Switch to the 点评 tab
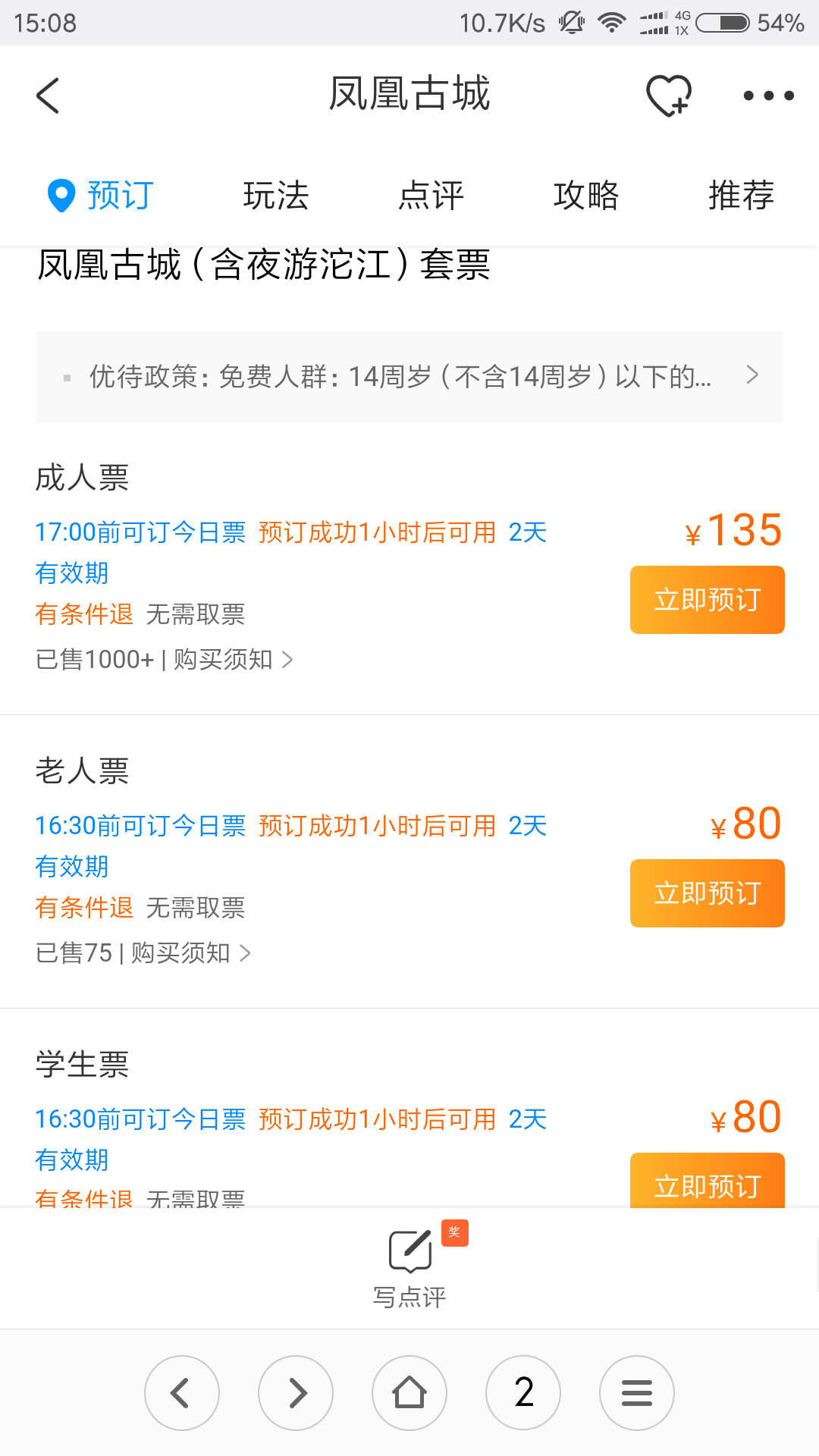 point(431,196)
